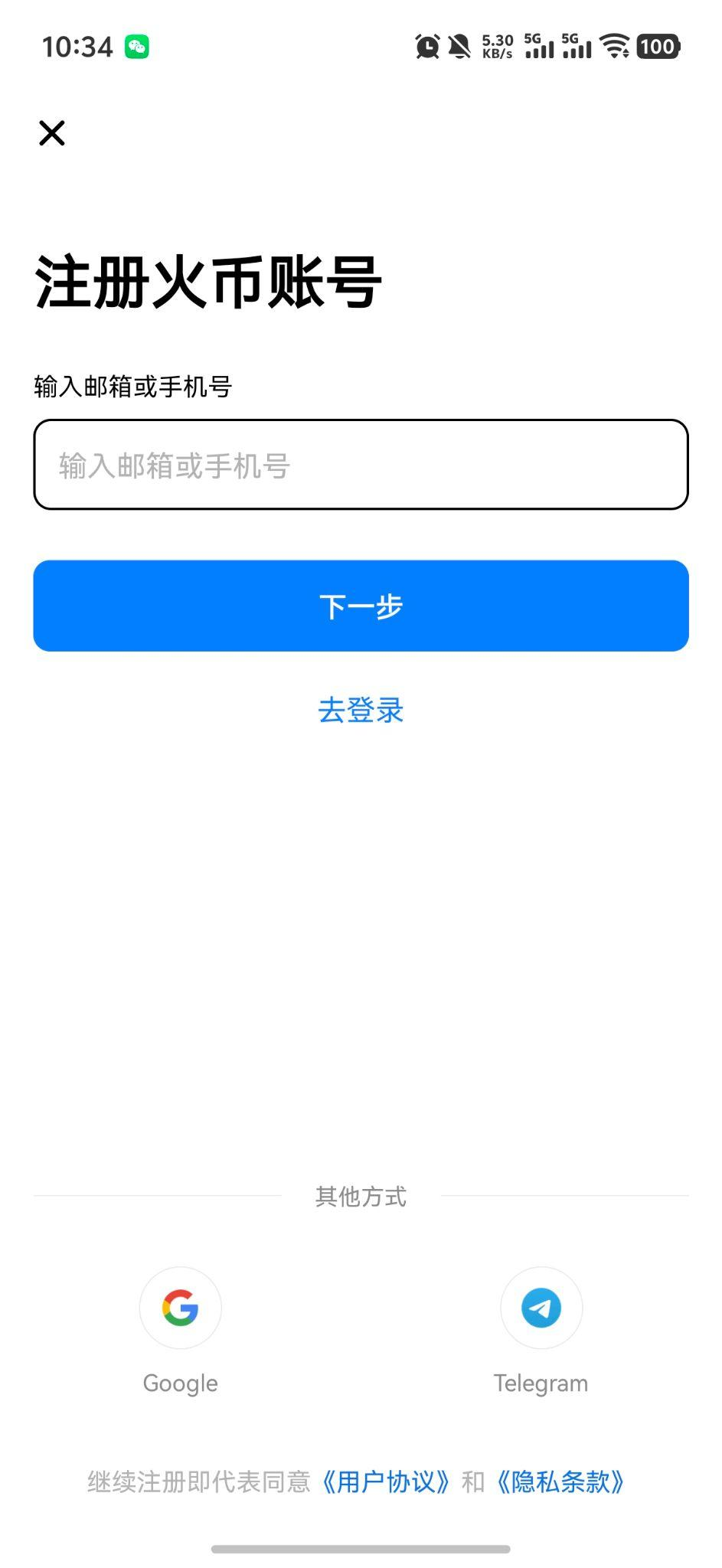This screenshot has height=1568, width=722.
Task: Sign up using the Google icon
Action: click(181, 1308)
